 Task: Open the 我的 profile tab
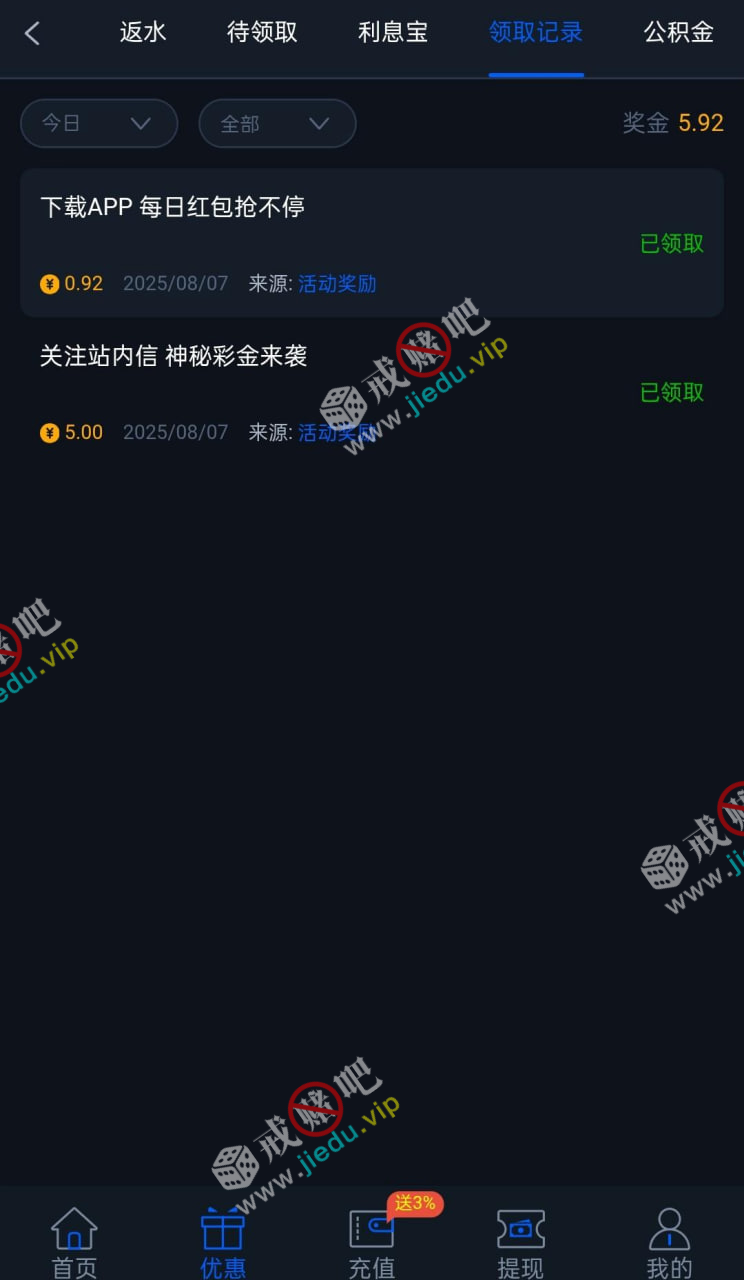669,1242
